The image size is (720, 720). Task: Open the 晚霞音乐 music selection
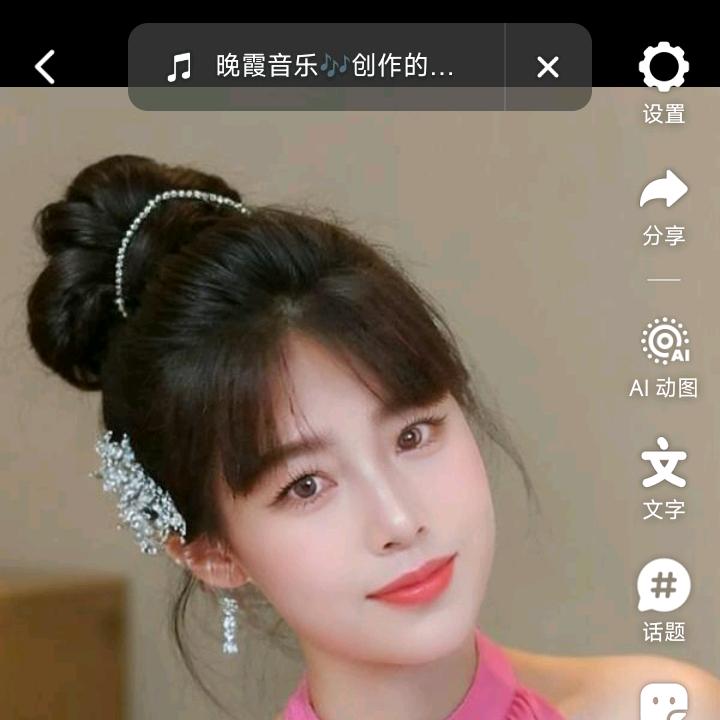pyautogui.click(x=316, y=67)
